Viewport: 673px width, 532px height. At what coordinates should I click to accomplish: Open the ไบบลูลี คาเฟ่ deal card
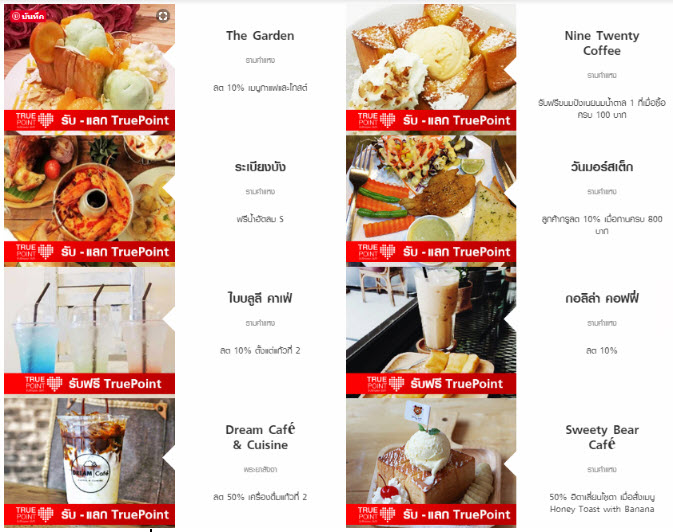pos(260,298)
